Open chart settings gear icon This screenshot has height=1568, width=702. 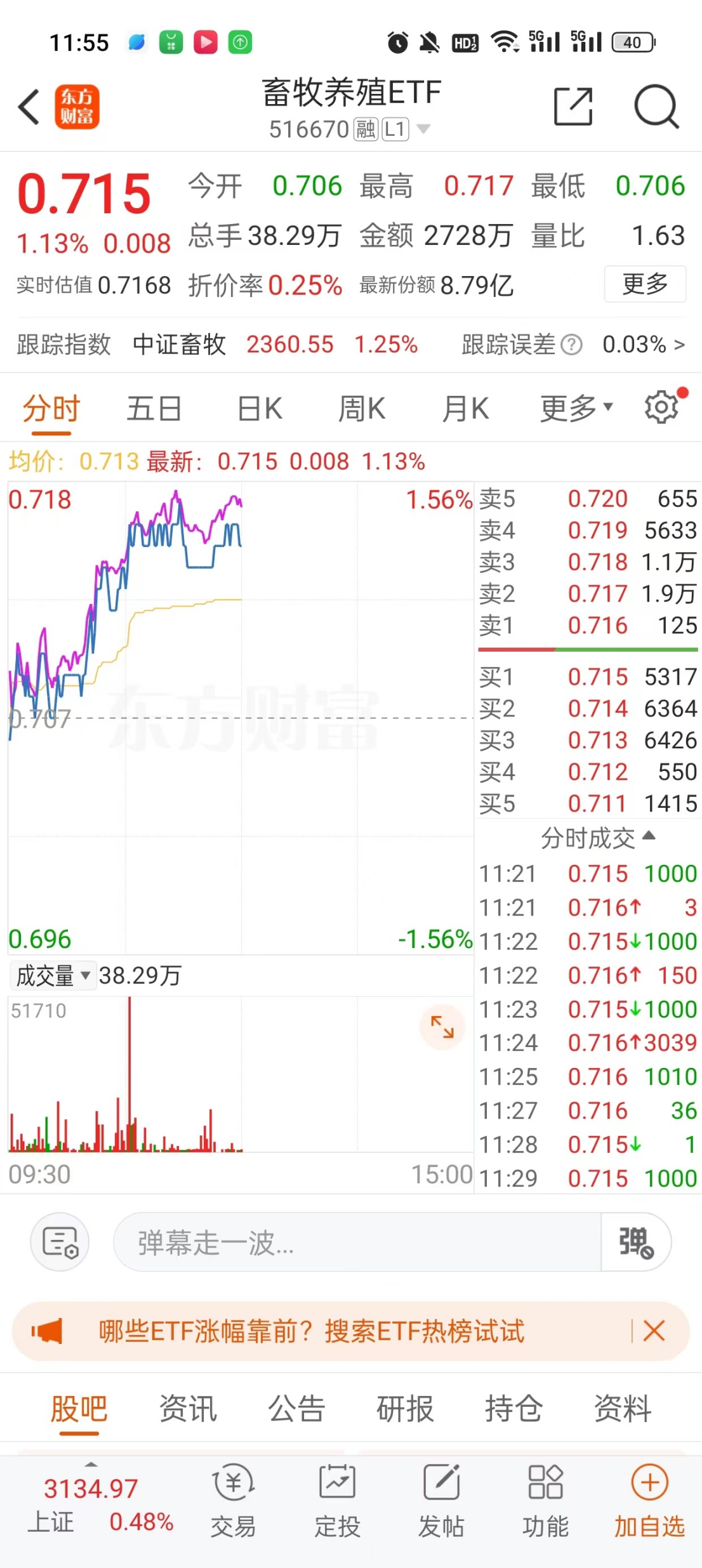pos(661,407)
